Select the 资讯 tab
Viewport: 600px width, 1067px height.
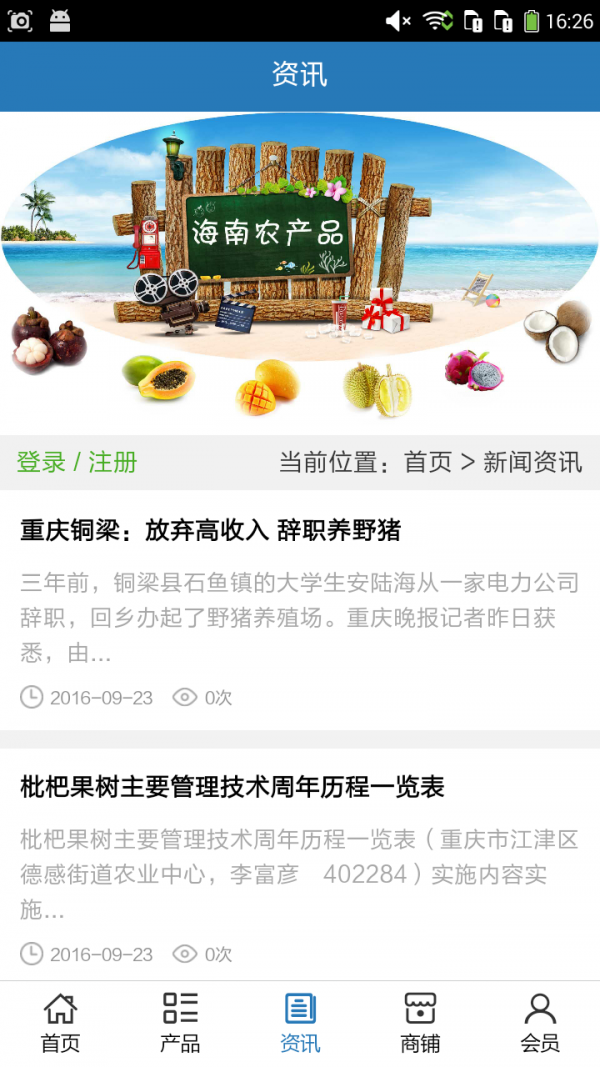pos(300,1023)
